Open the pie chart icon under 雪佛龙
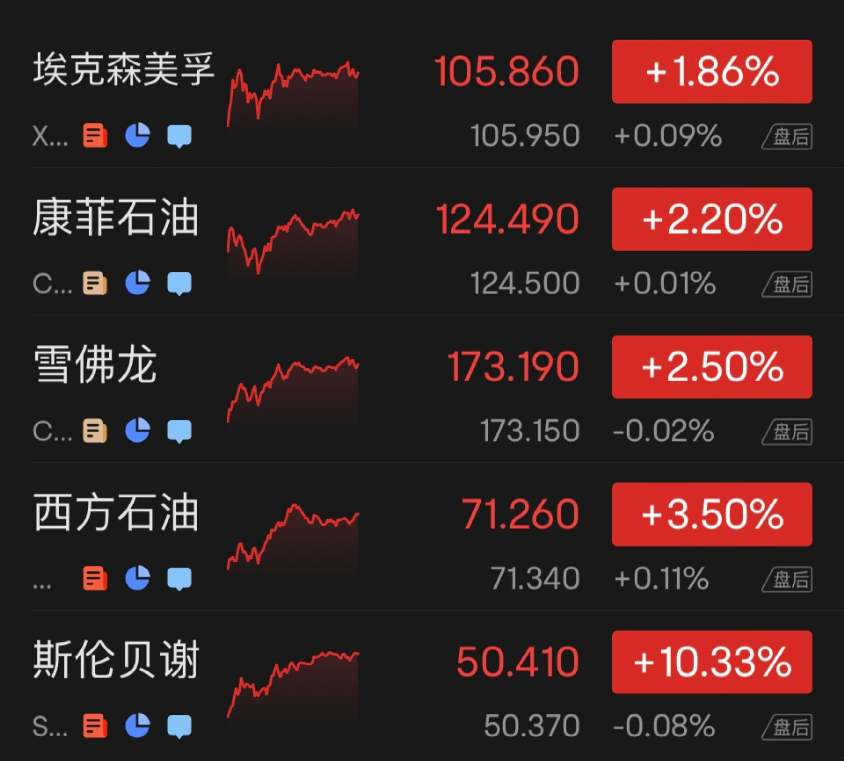This screenshot has height=761, width=844. click(137, 431)
